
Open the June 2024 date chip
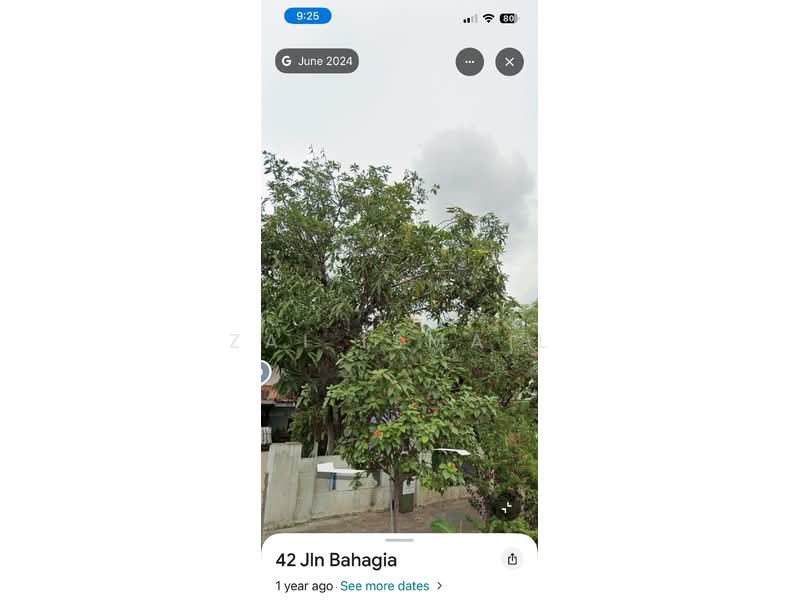(317, 61)
